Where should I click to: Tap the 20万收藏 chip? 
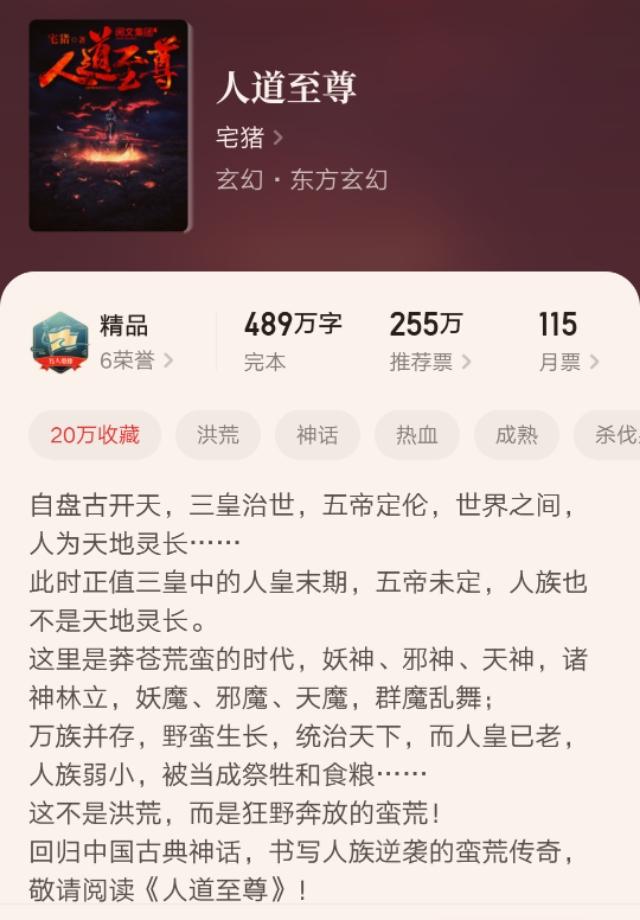(x=95, y=435)
